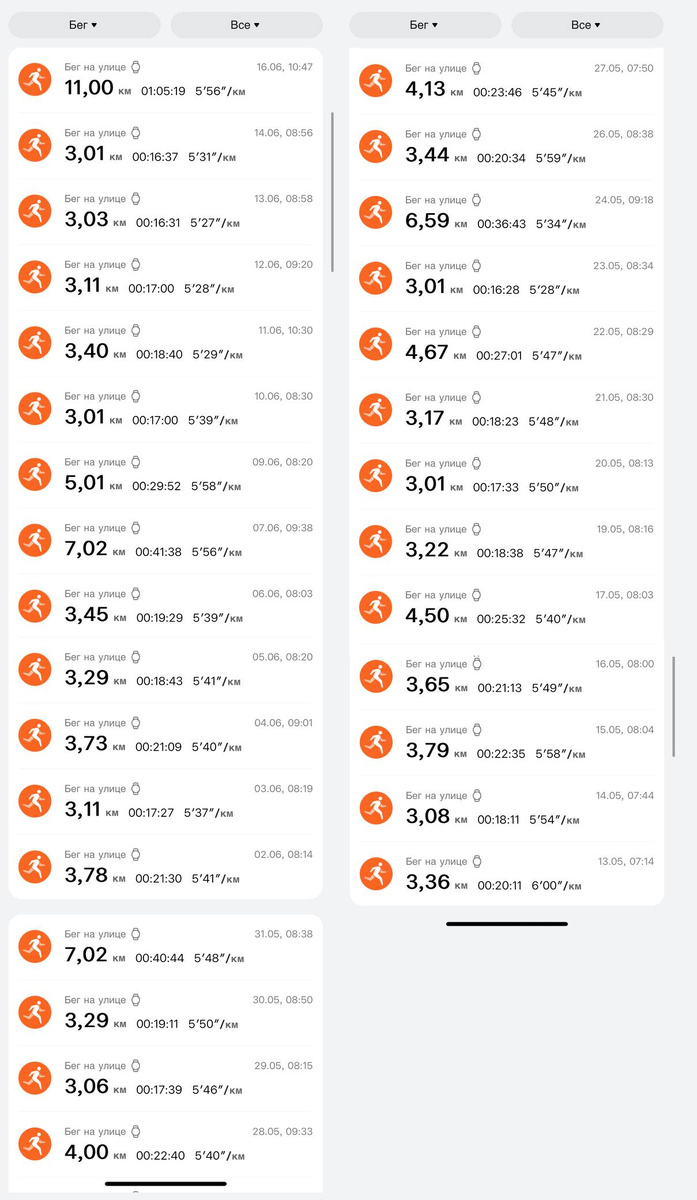Select the 6,59 km run on 24.05
The height and width of the screenshot is (1200, 697).
(506, 212)
